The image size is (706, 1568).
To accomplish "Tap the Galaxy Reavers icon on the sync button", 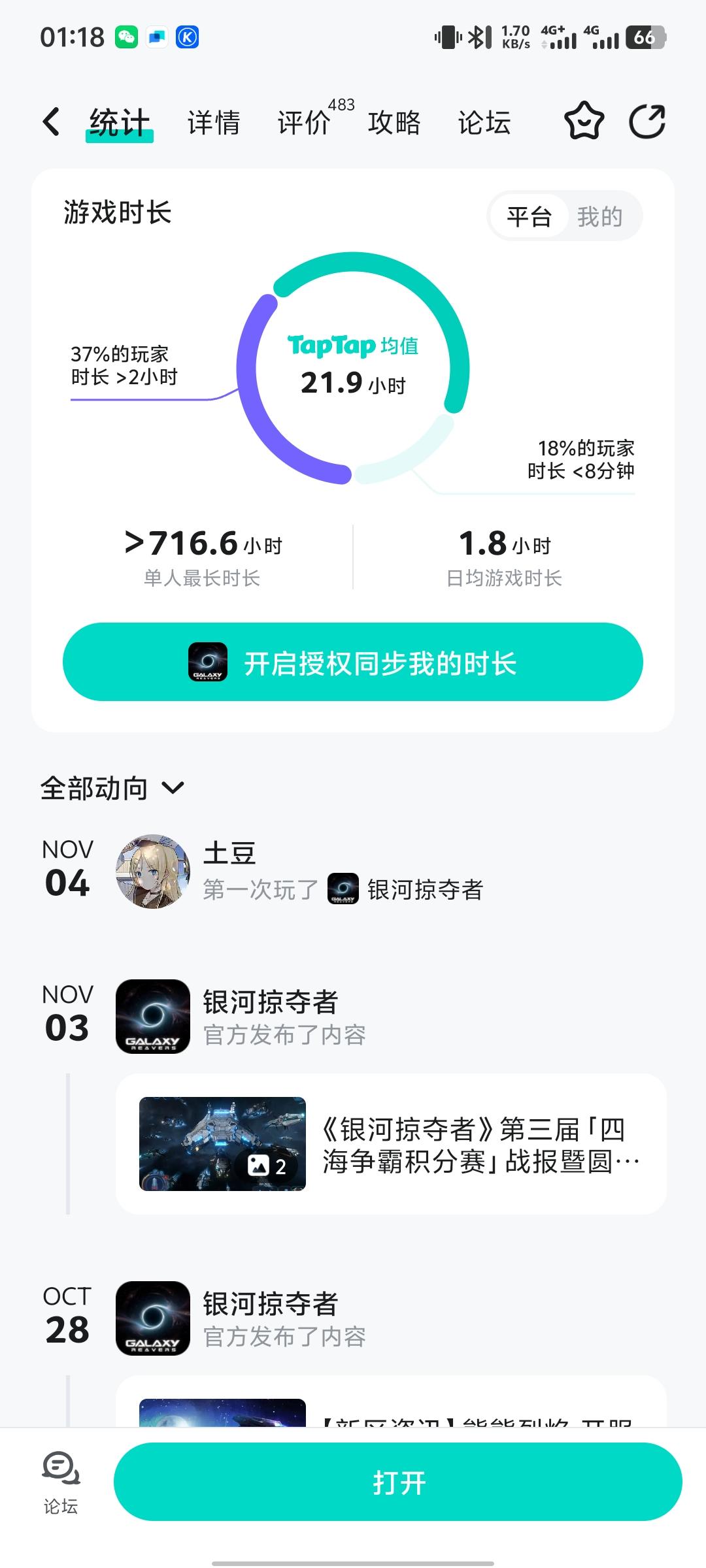I will pyautogui.click(x=209, y=662).
